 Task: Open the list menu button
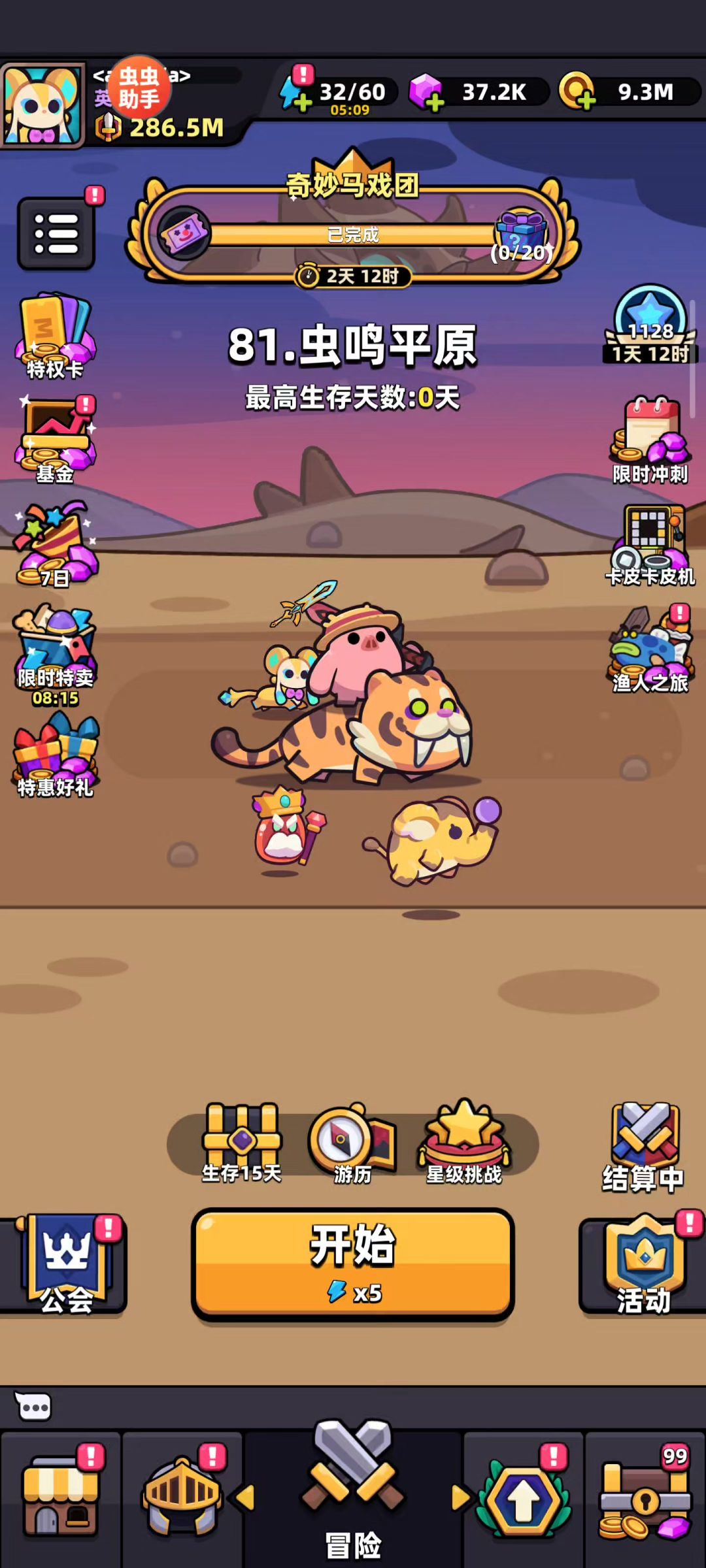tap(56, 234)
